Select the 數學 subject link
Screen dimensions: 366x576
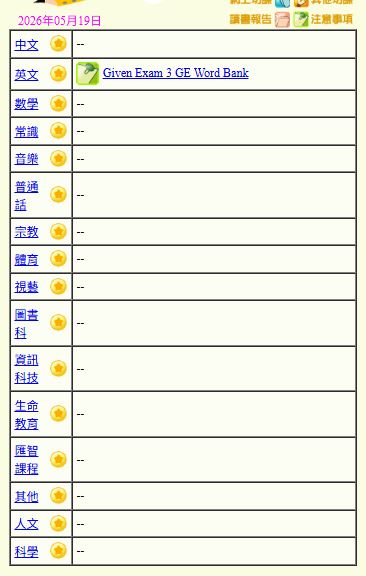pos(26,104)
